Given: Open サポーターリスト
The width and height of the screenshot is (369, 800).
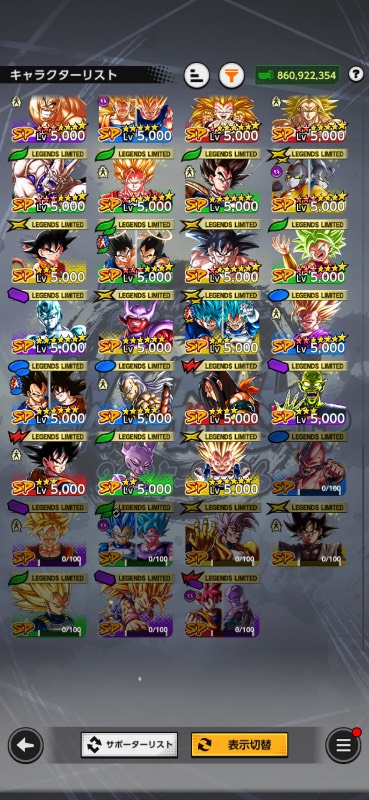Looking at the screenshot, I should coord(130,744).
